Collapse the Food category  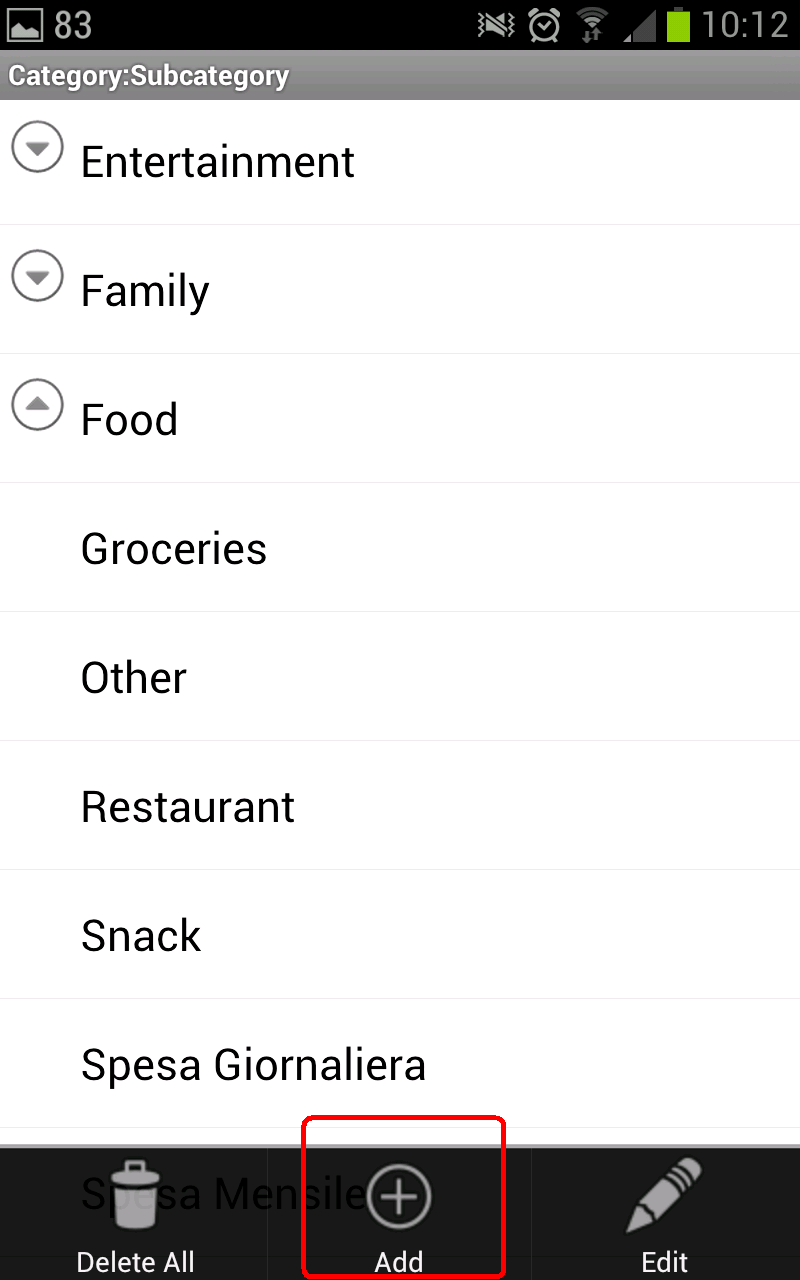[x=37, y=404]
